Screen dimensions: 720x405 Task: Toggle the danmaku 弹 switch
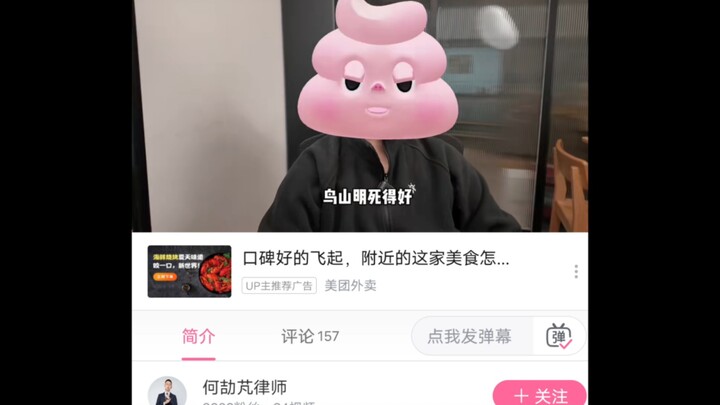click(559, 336)
